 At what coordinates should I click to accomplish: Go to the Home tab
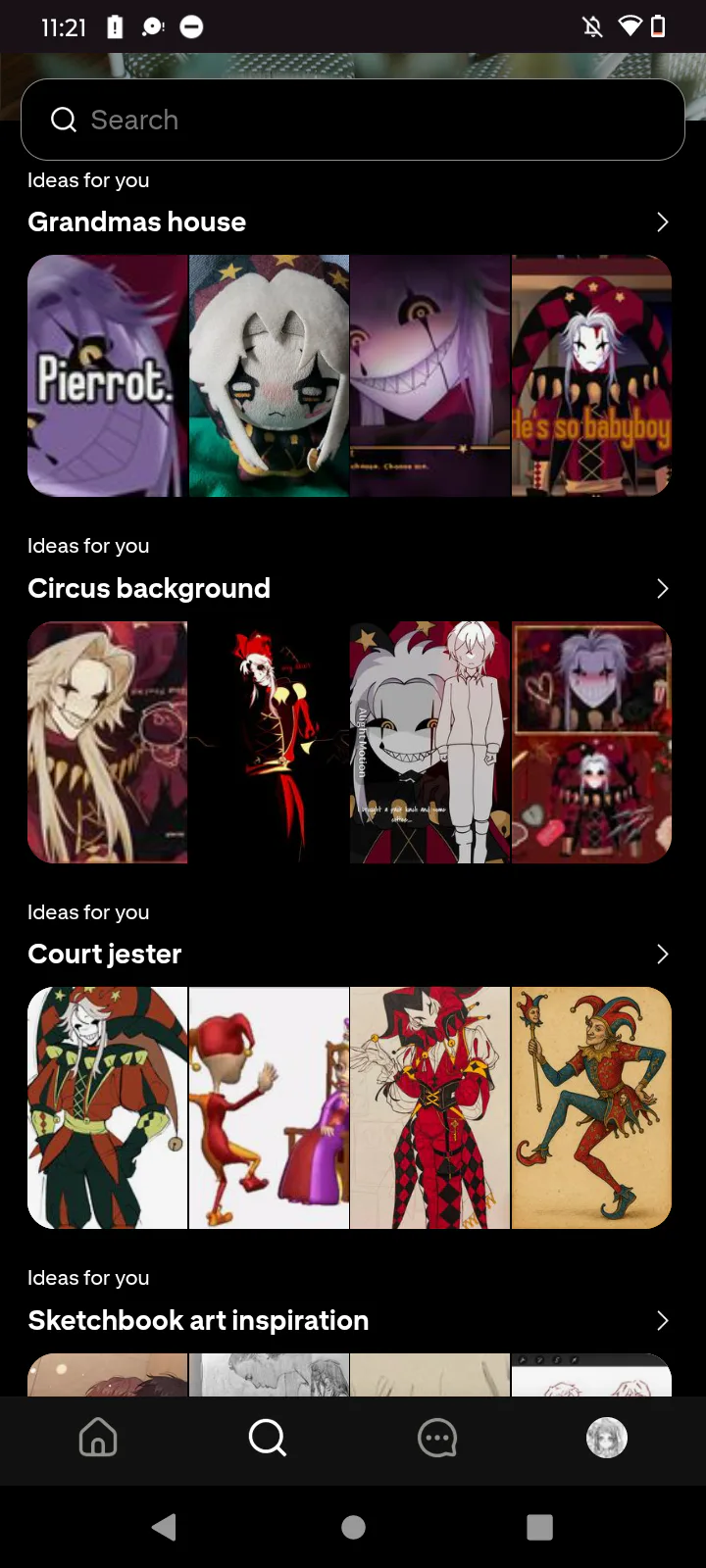[98, 1438]
